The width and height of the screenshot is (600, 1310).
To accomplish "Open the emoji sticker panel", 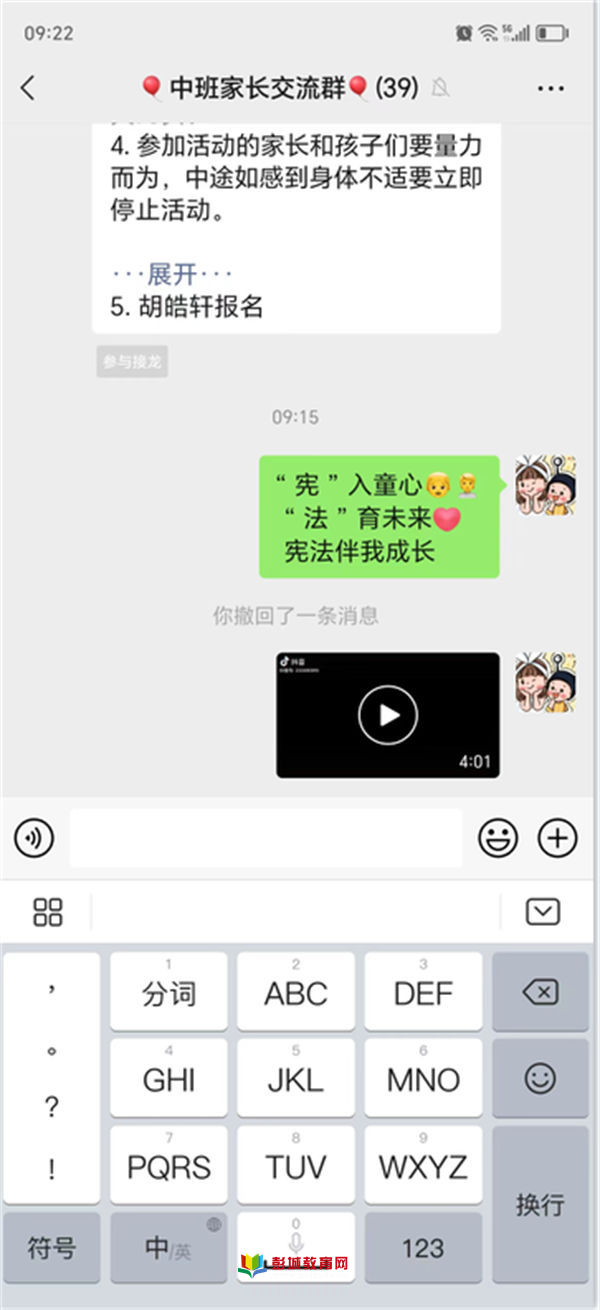I will [497, 838].
